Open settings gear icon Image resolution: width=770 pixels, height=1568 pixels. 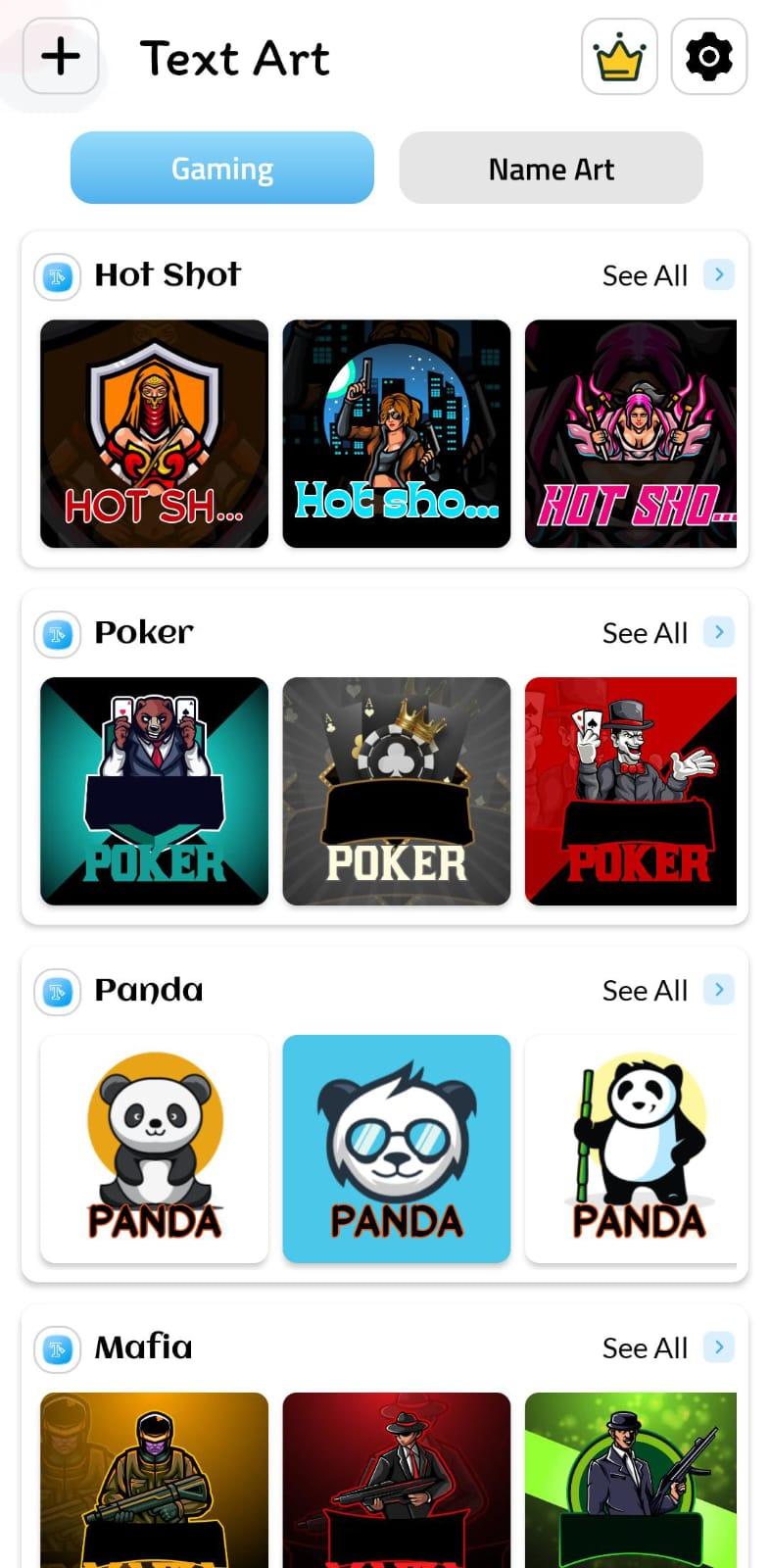(x=709, y=57)
